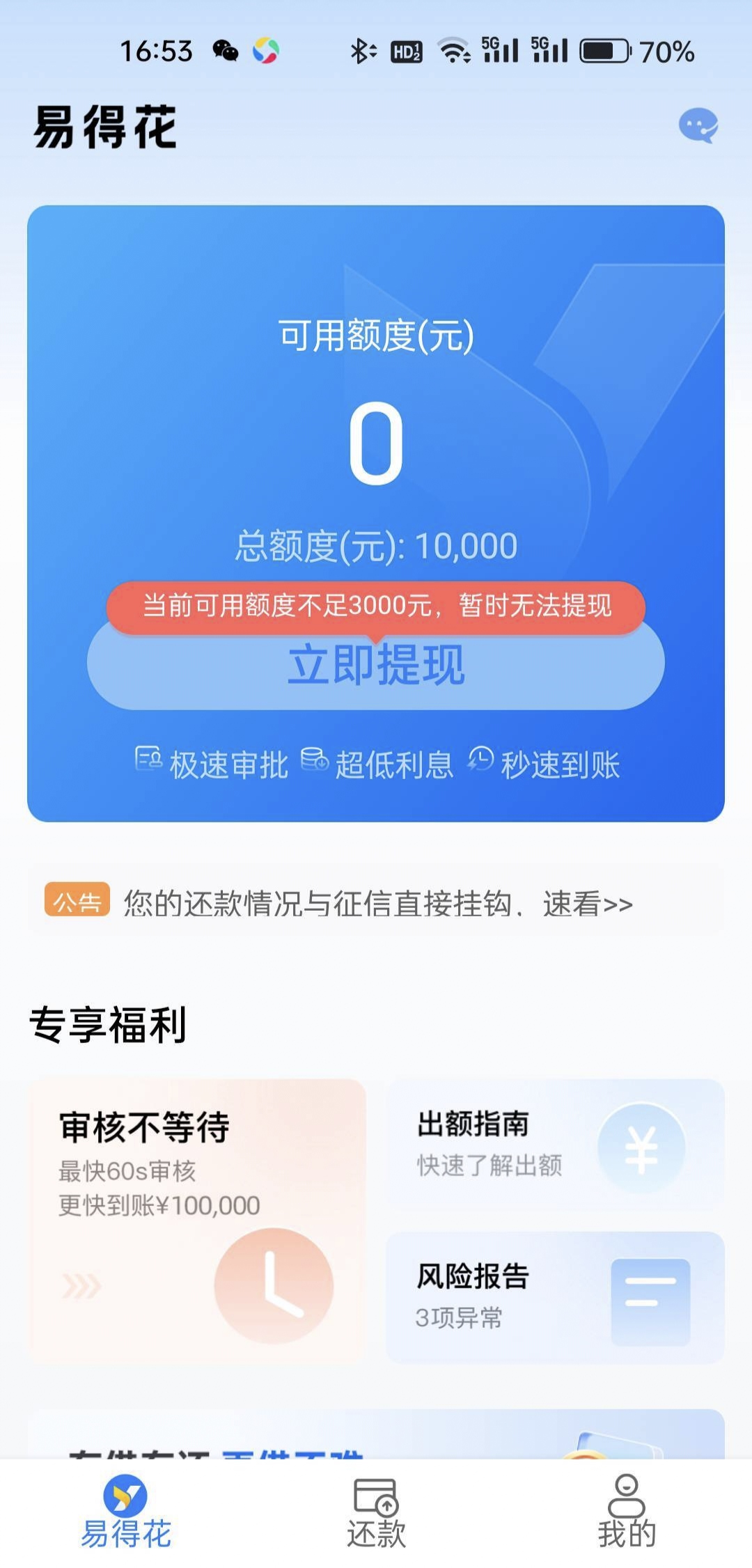This screenshot has height=1568, width=752.
Task: Open the customer service chat icon
Action: [x=698, y=126]
